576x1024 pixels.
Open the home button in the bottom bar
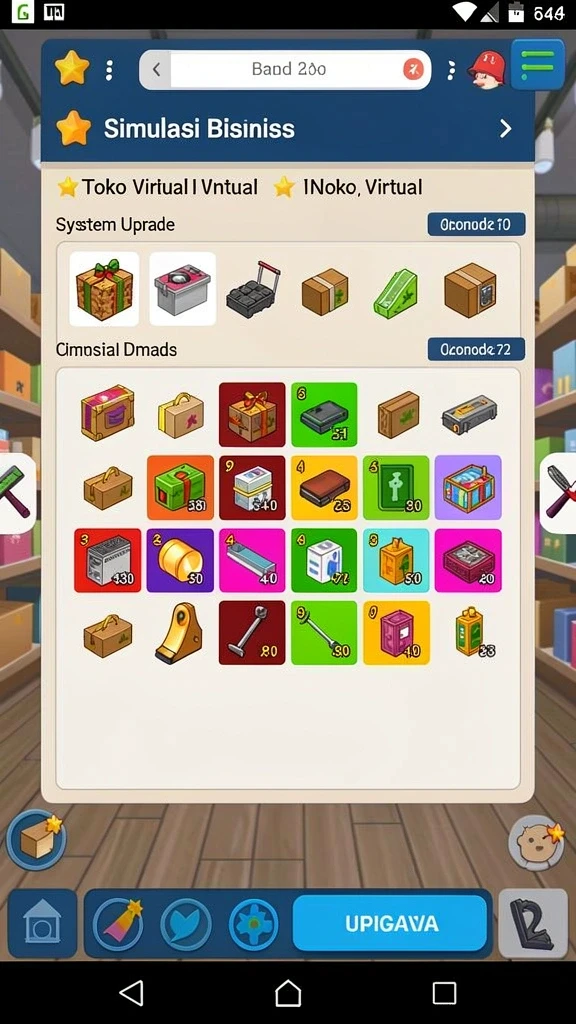tap(42, 923)
